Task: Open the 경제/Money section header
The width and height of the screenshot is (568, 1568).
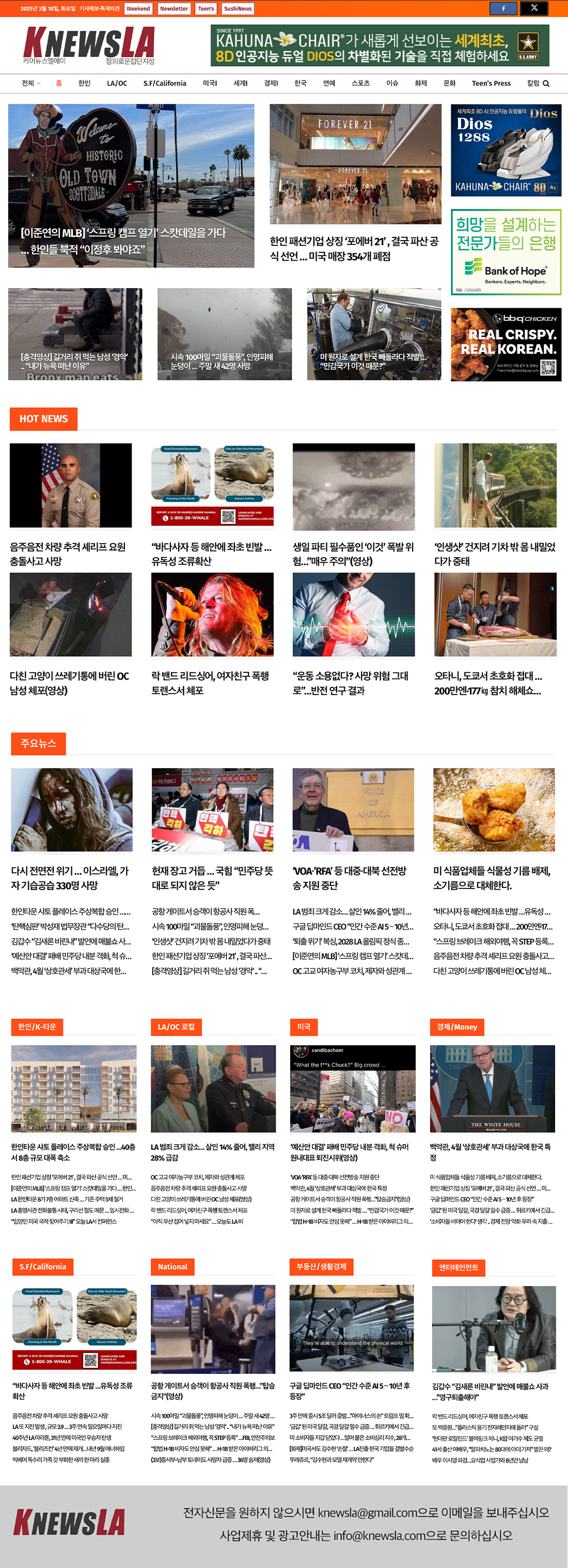Action: (x=456, y=1026)
